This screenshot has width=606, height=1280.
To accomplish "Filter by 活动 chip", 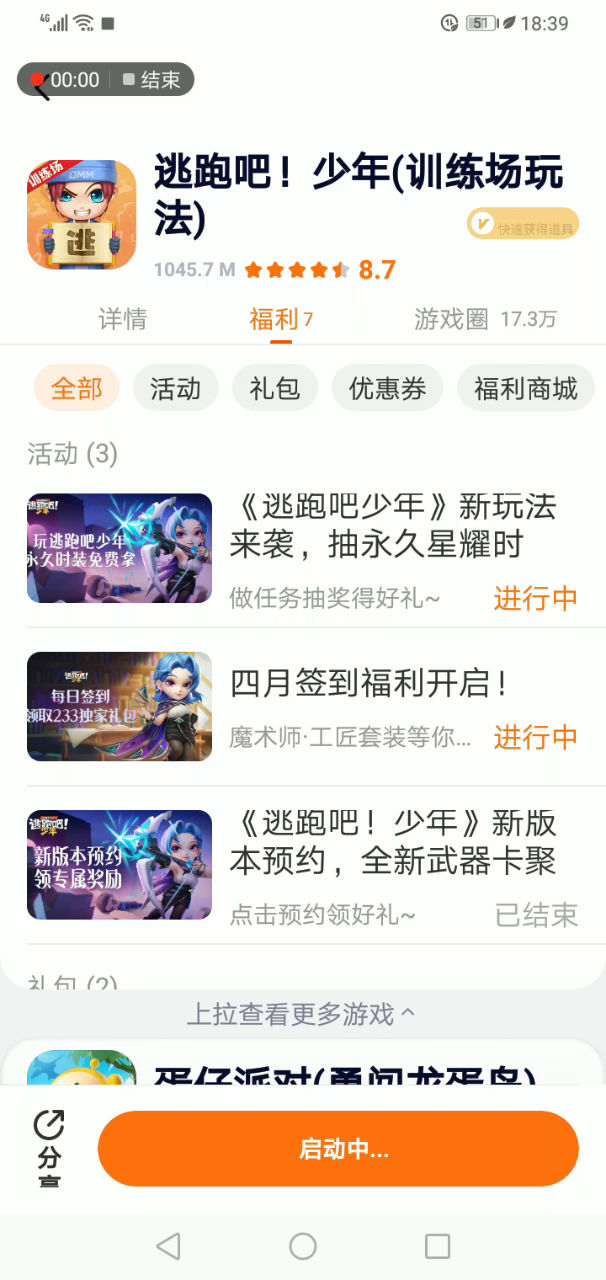I will (175, 388).
